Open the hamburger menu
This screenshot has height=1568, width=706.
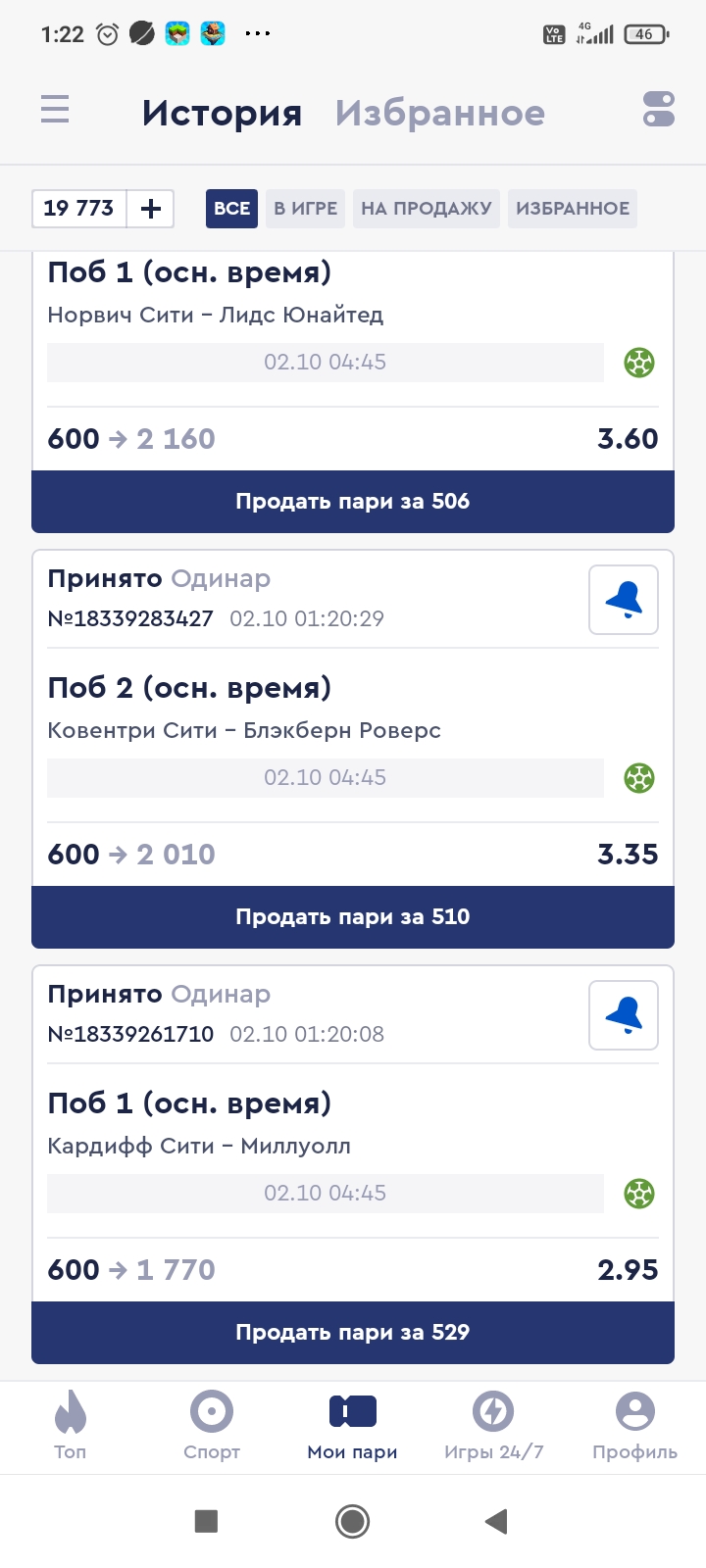[55, 109]
